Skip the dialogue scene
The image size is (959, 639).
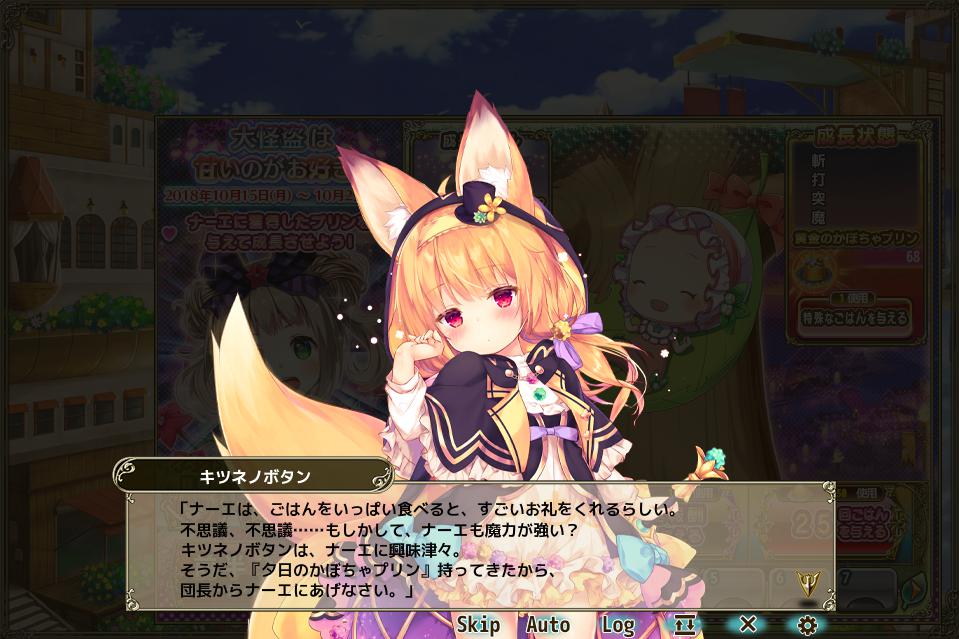pos(477,625)
